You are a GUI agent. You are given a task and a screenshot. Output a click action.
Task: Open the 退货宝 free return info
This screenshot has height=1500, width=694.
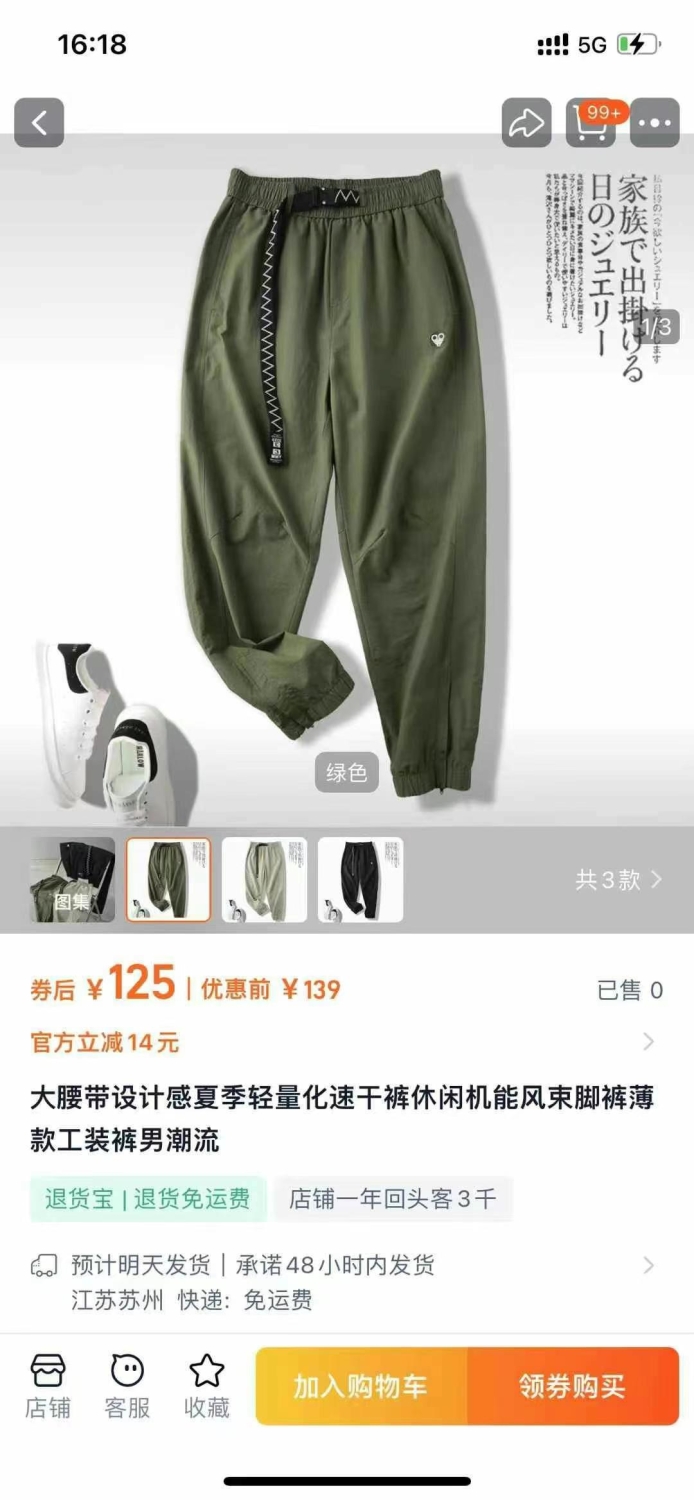148,1199
